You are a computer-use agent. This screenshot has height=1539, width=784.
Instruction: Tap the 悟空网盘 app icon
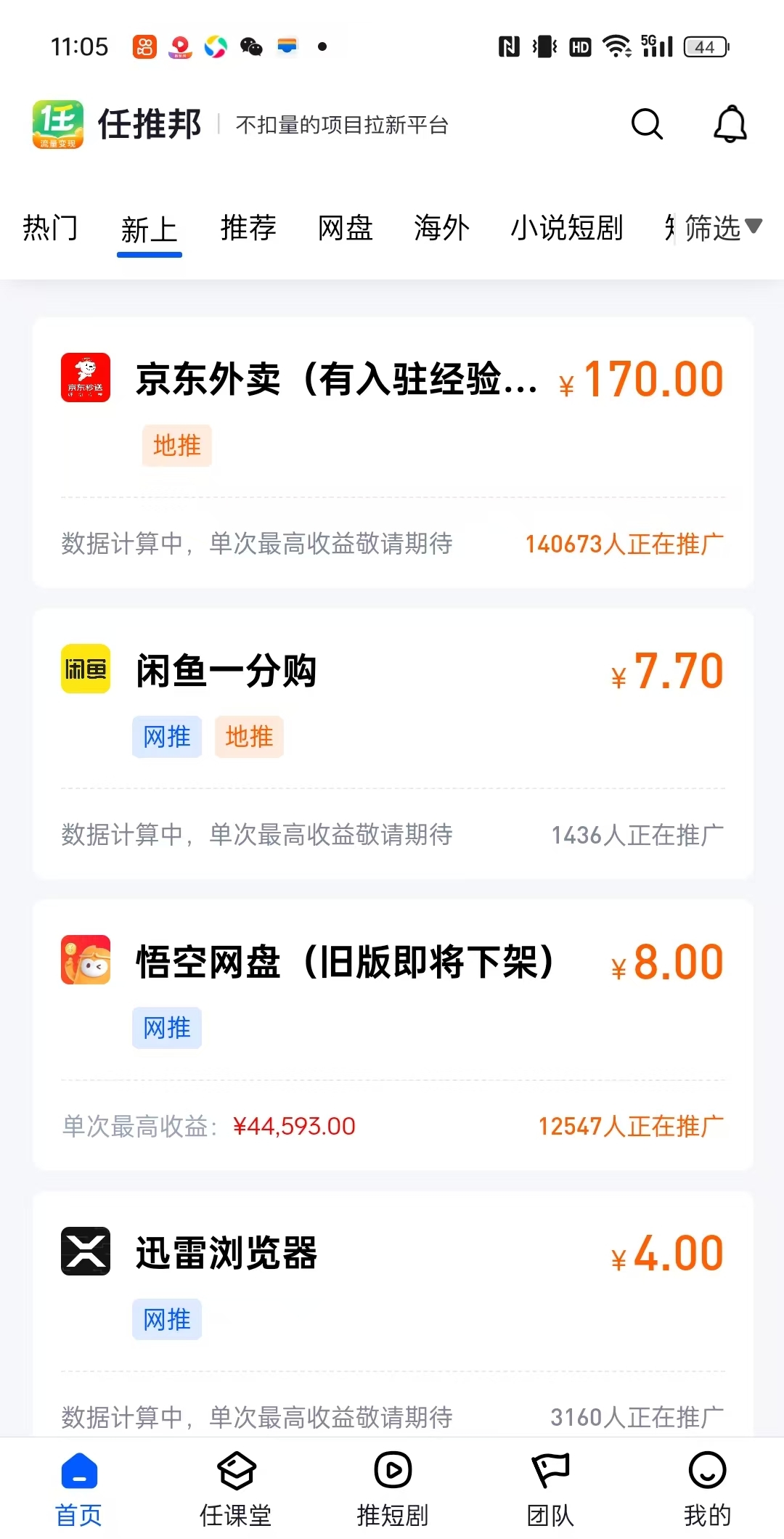coord(85,960)
